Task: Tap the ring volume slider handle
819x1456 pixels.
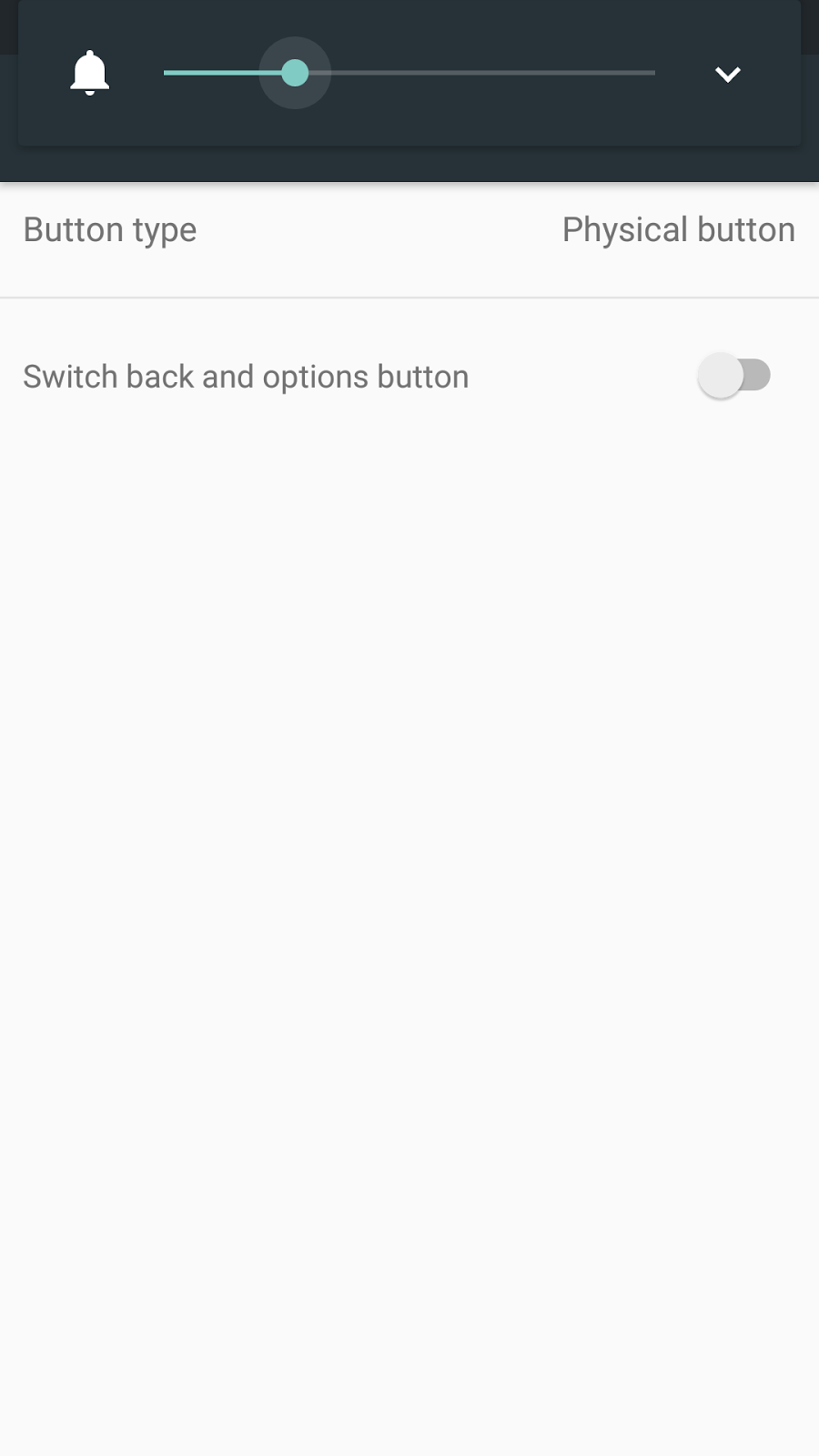Action: click(295, 73)
